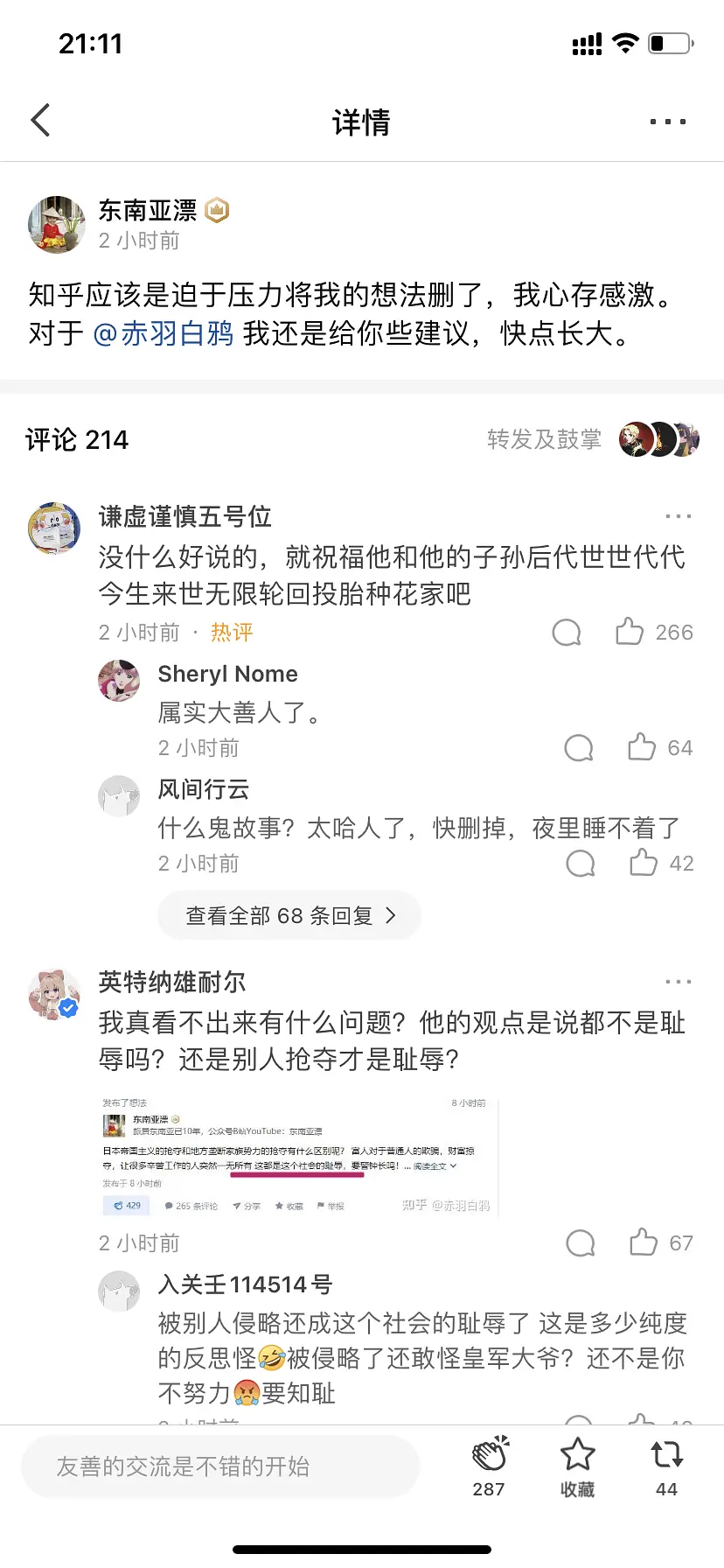View 转发及鼓掌 list

pos(544,439)
